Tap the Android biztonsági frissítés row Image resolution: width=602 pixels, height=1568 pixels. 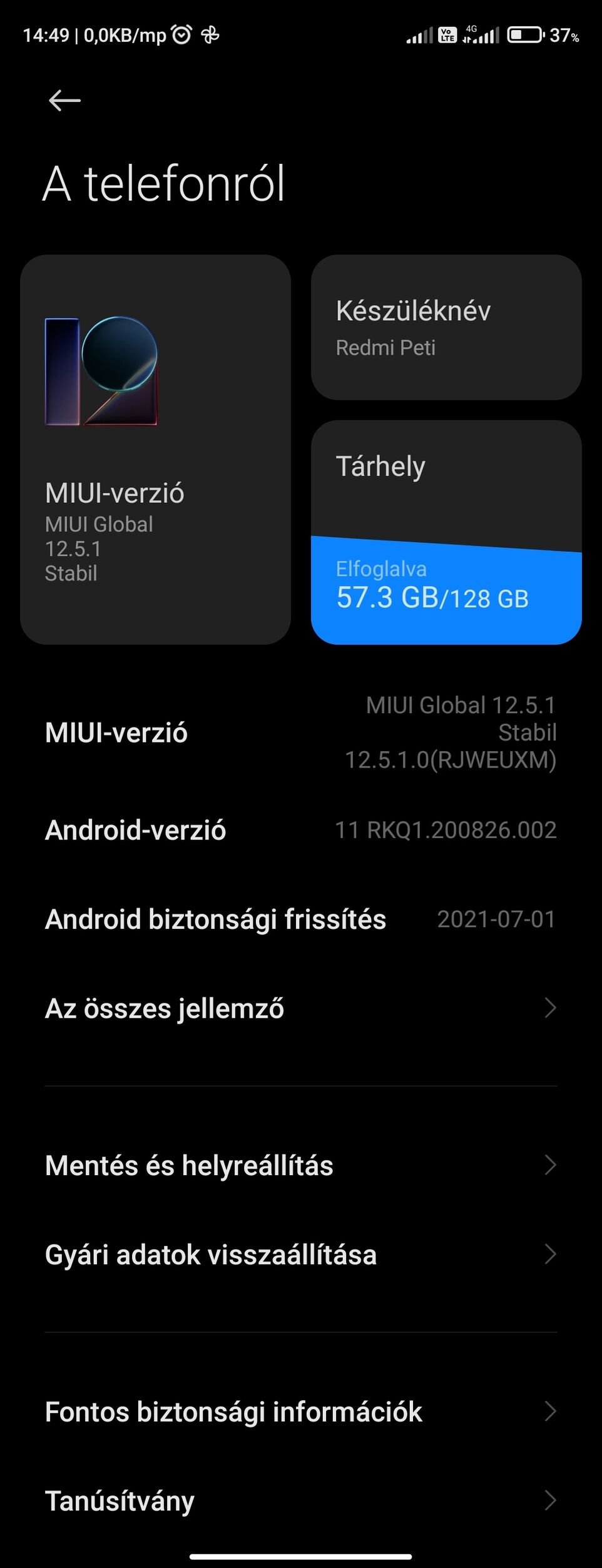[300, 919]
